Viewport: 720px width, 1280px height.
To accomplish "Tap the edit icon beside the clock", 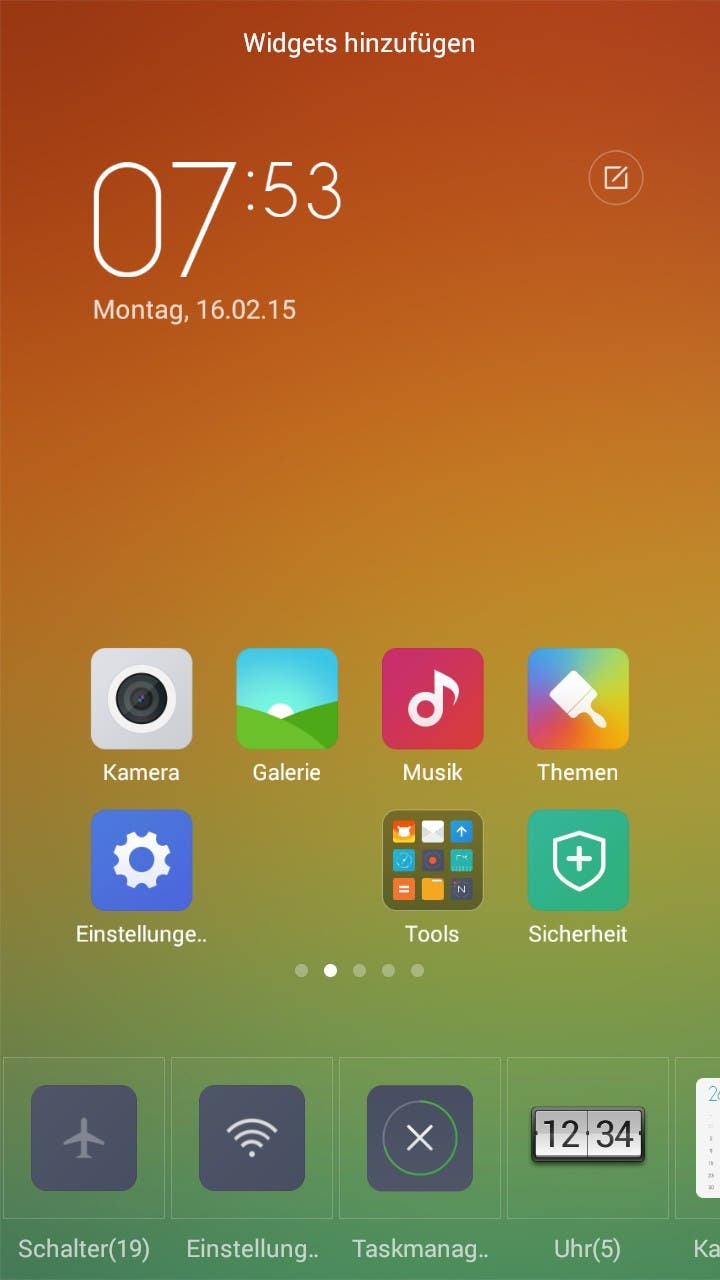I will point(616,178).
